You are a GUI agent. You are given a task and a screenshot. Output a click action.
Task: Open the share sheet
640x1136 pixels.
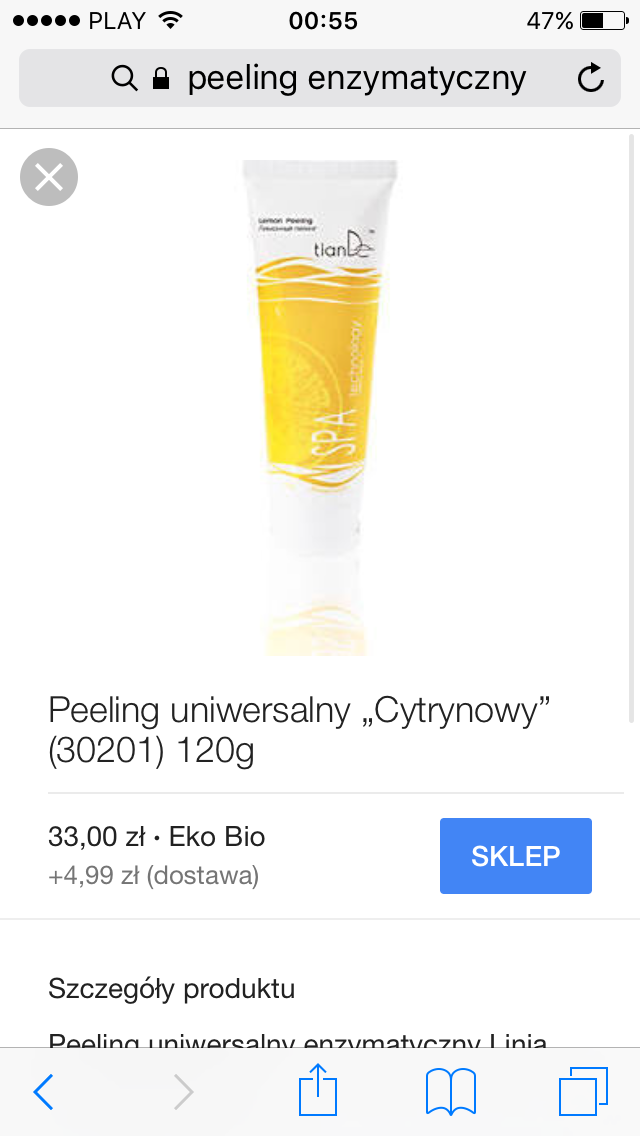coord(319,1090)
